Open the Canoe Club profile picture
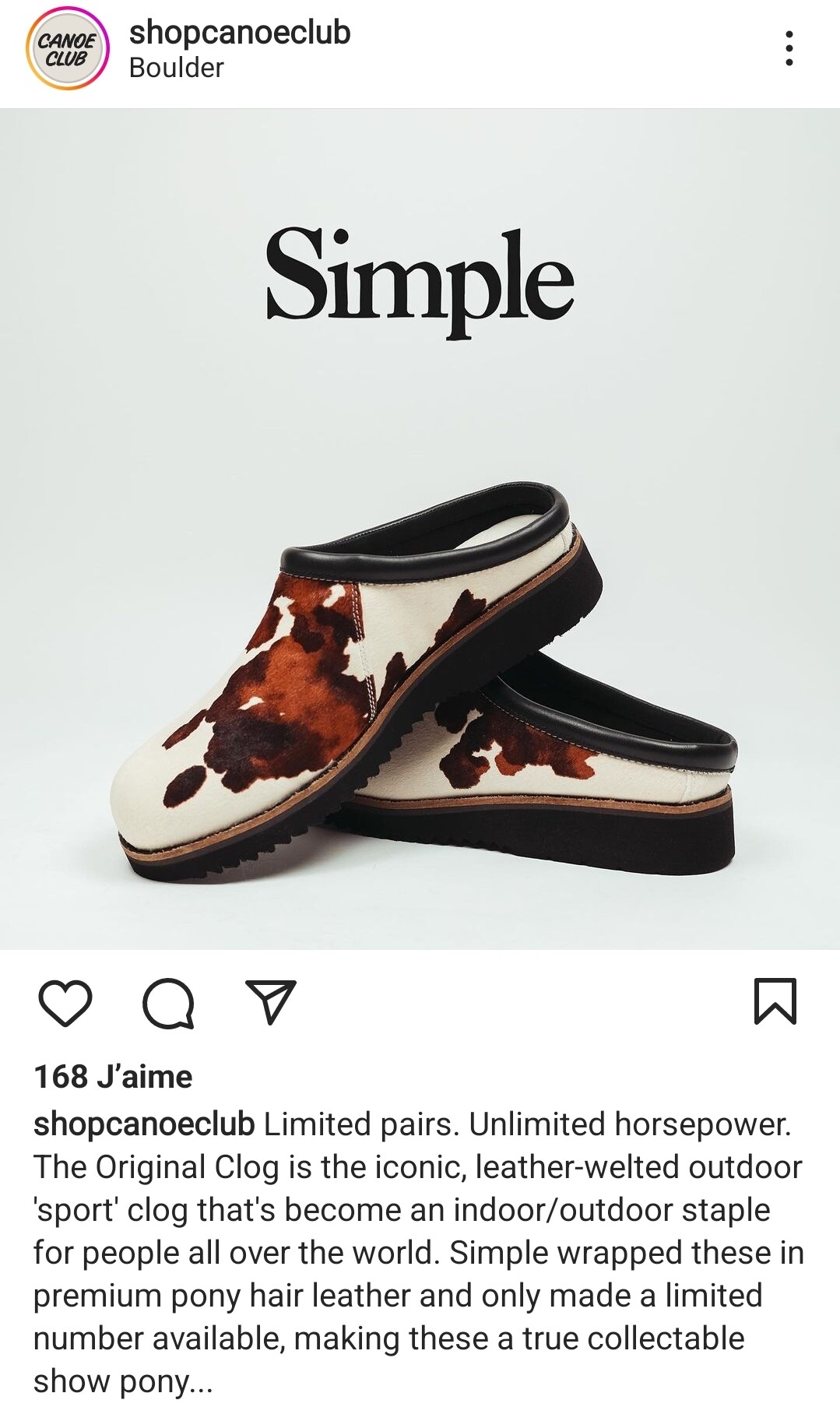 [x=68, y=49]
